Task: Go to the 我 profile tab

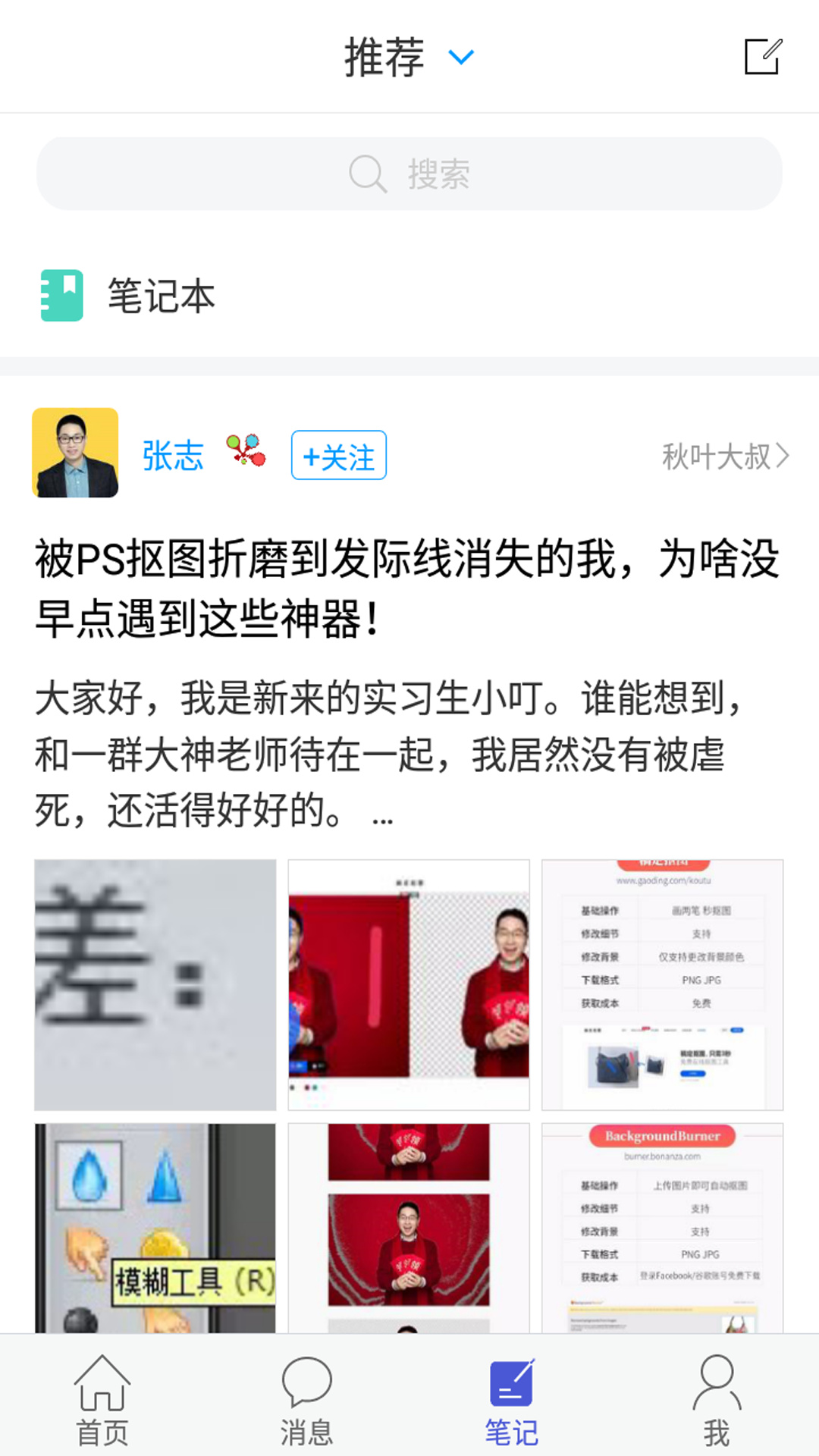Action: click(717, 1400)
